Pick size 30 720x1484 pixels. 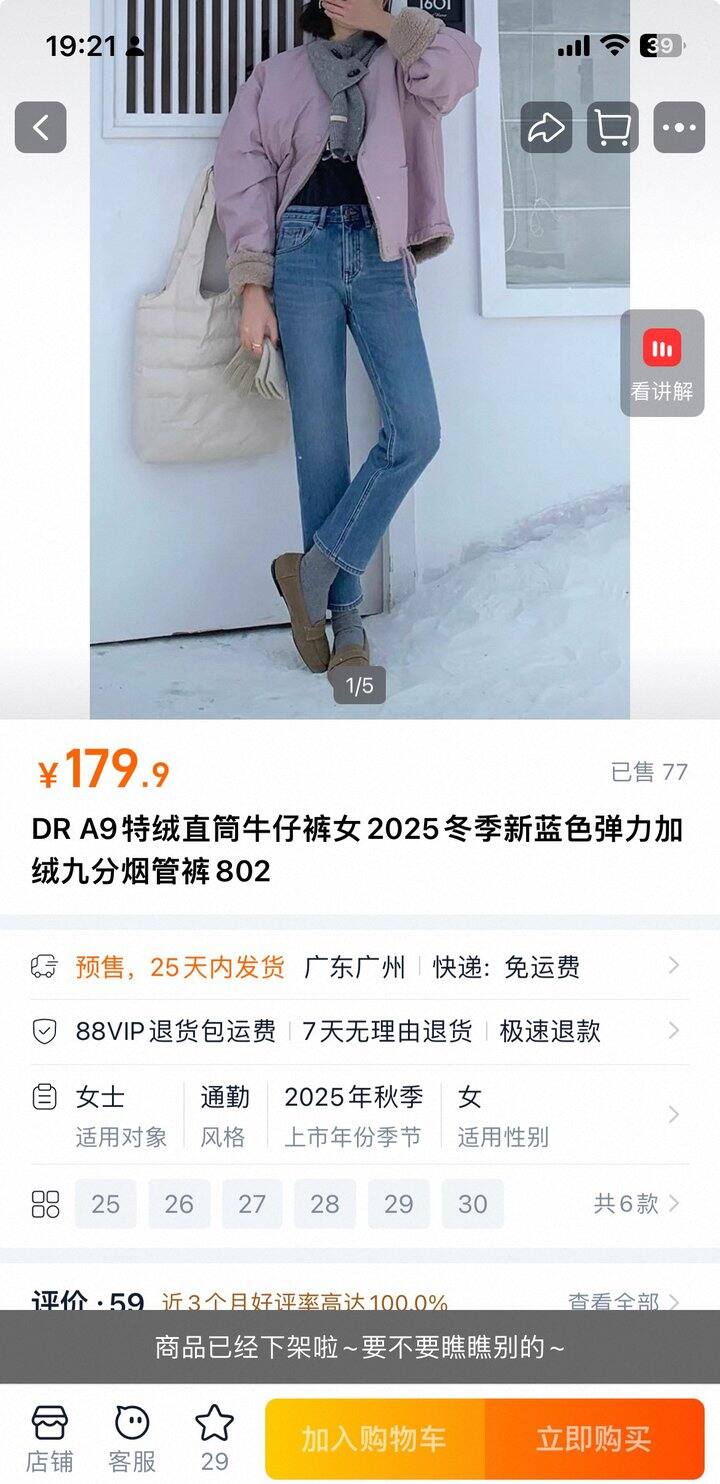[x=472, y=1204]
